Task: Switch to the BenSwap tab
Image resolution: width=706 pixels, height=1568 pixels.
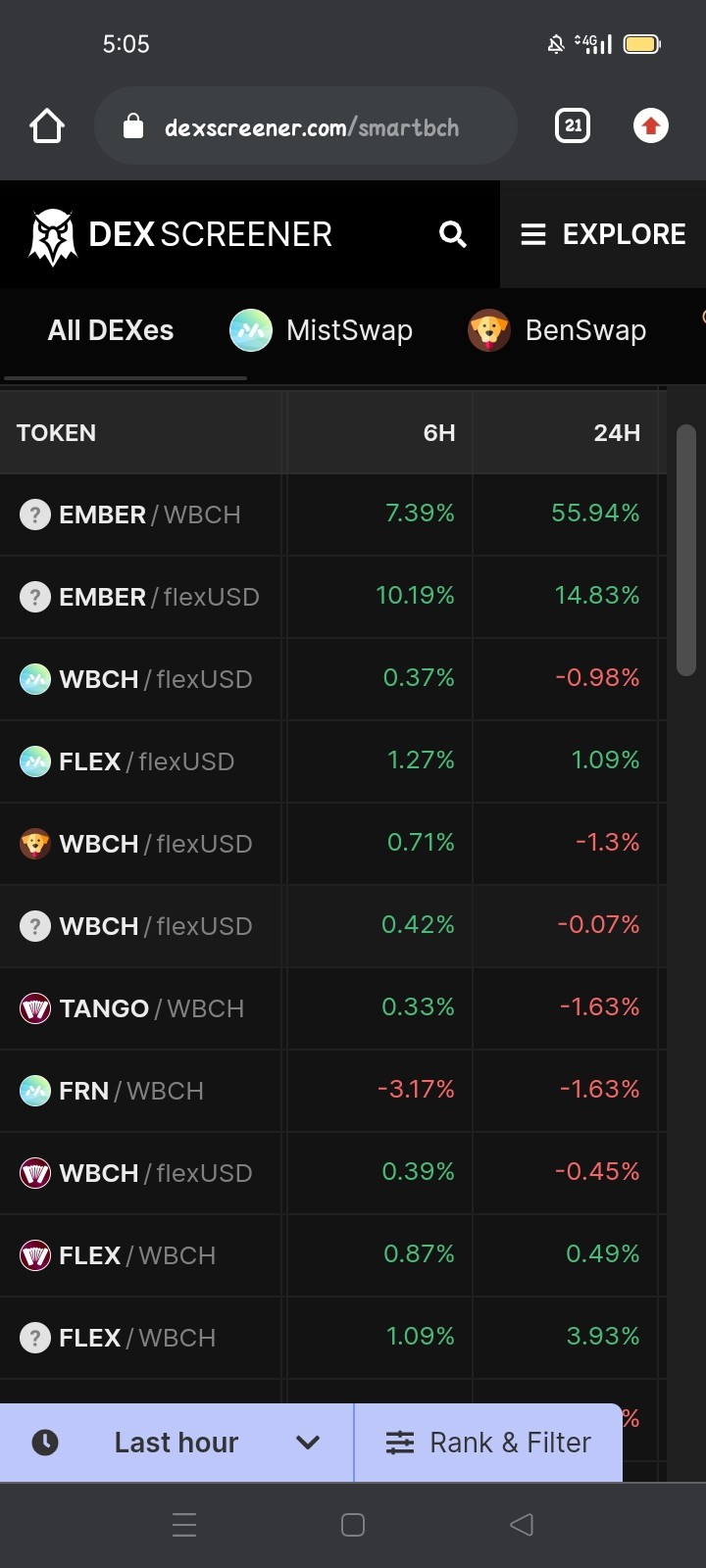Action: 557,330
